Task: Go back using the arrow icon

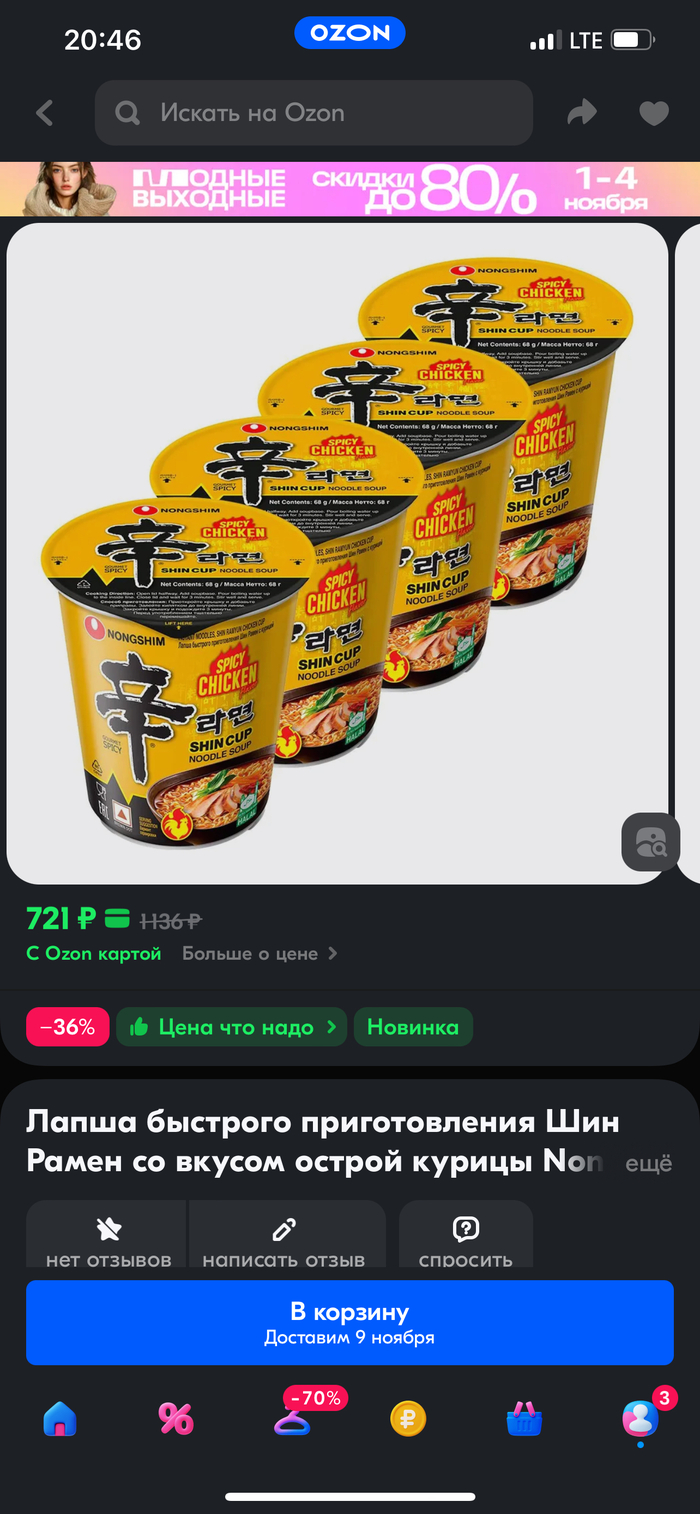Action: 45,113
